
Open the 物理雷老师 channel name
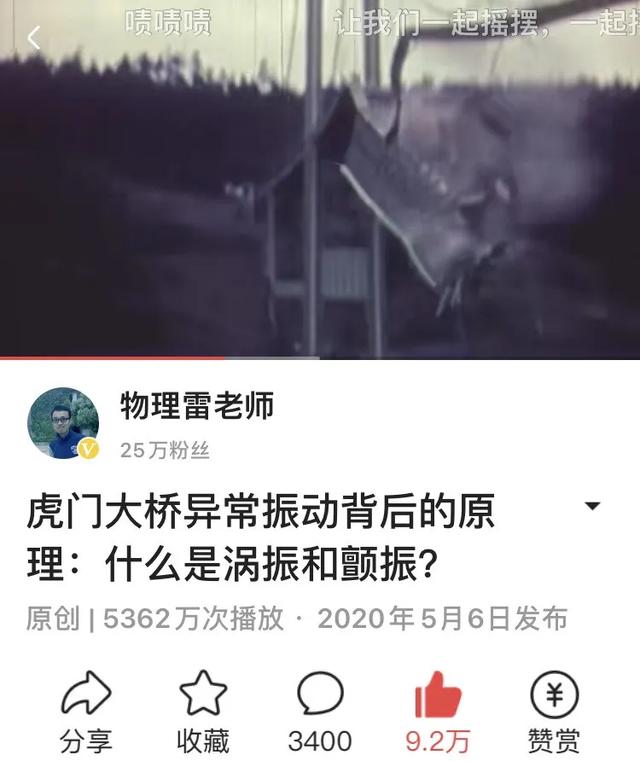coord(197,406)
